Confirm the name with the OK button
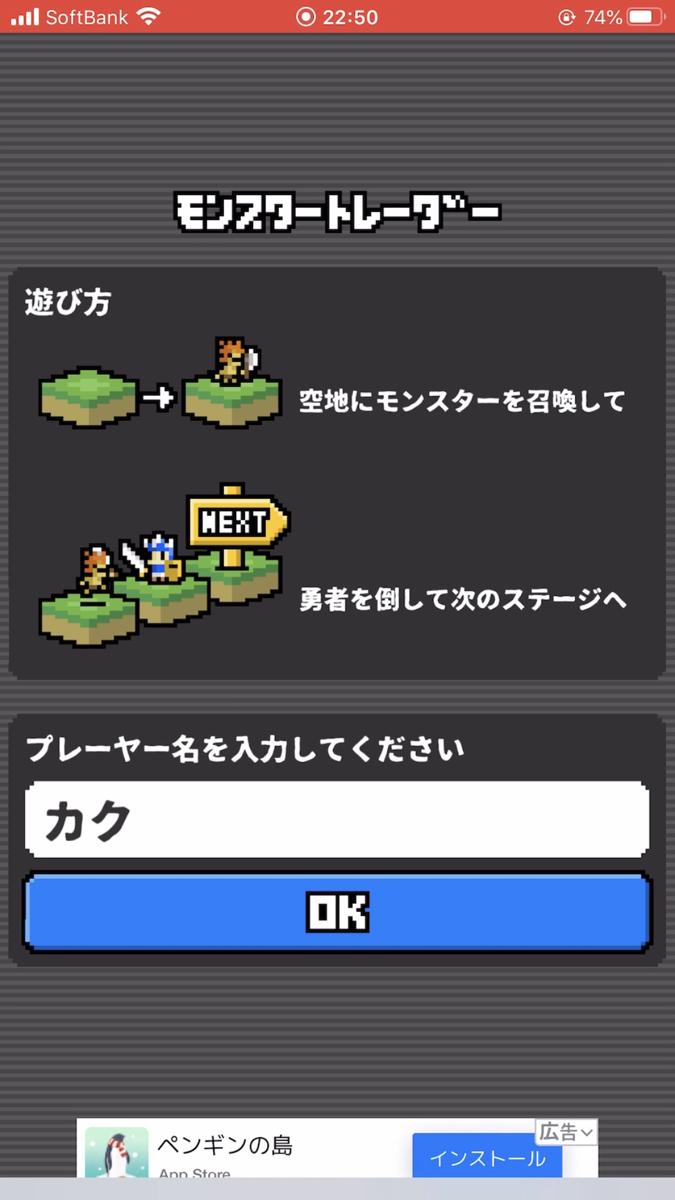The image size is (675, 1200). coord(337,913)
